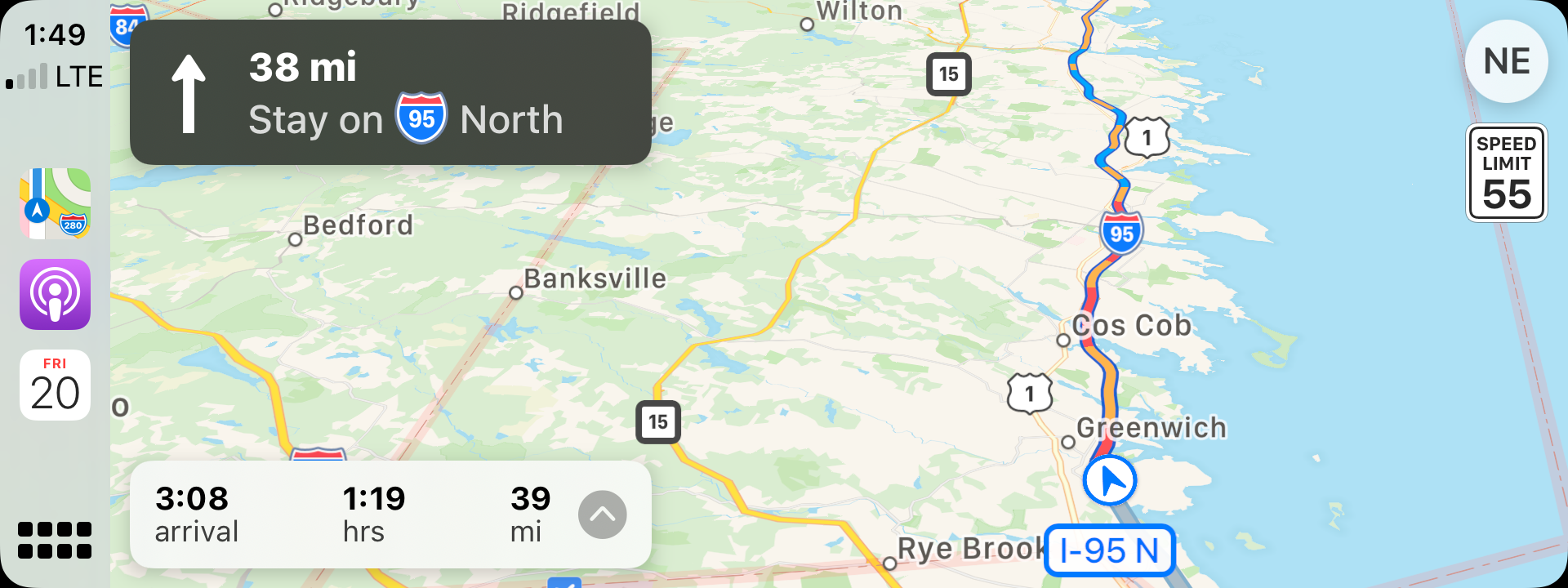Open the Calendar app showing Friday 20
Screen dimensions: 1568x588
point(55,385)
